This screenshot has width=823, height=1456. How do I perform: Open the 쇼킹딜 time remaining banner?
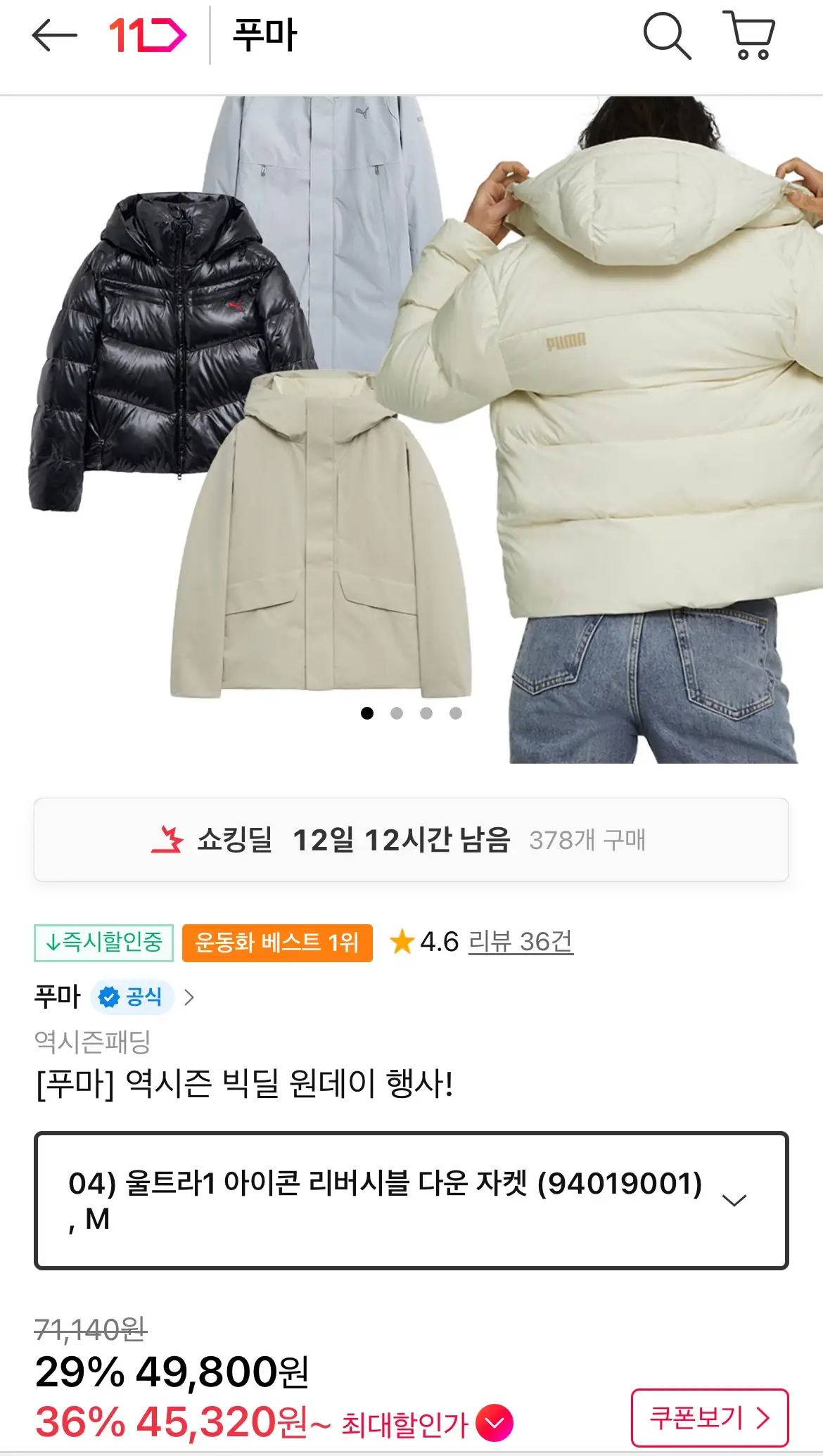click(412, 840)
